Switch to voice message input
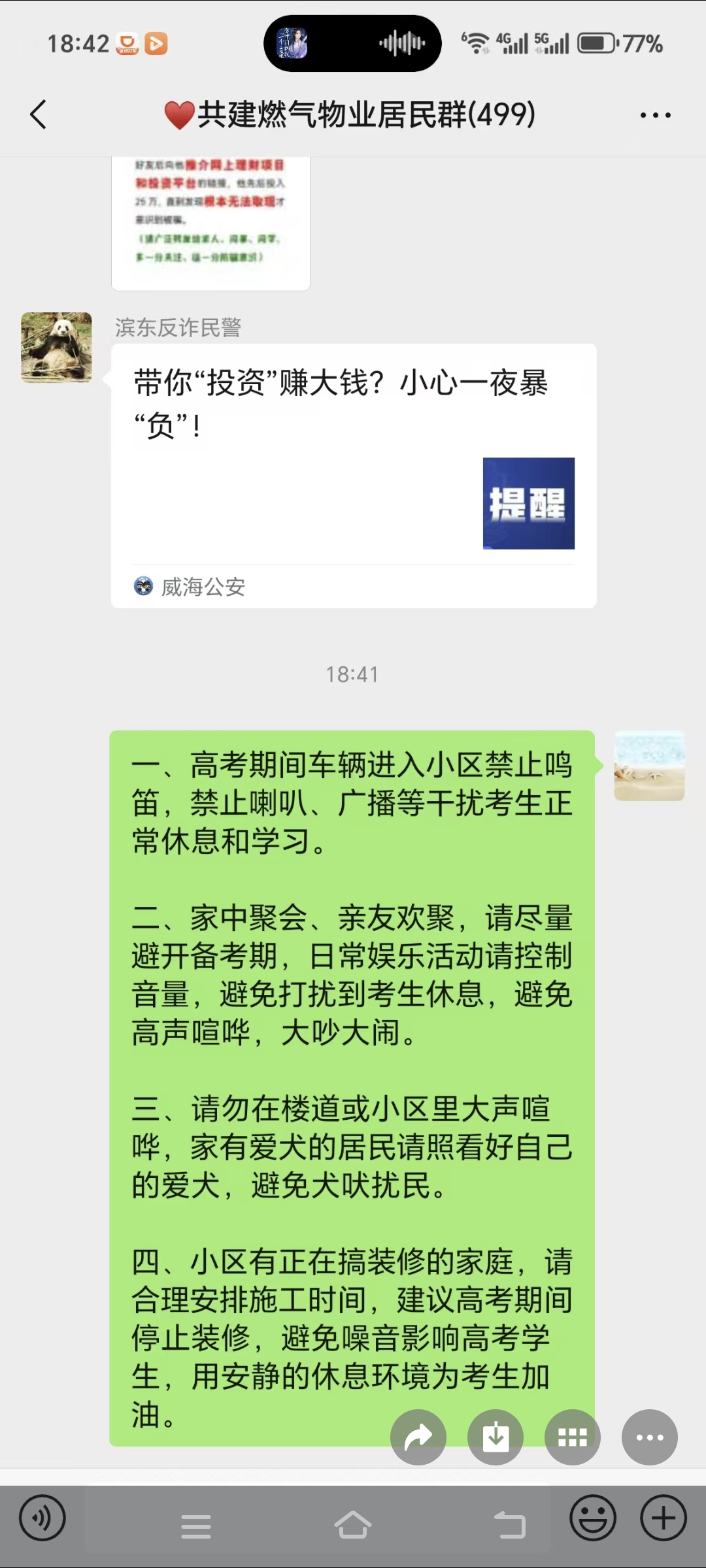706x1568 pixels. [x=42, y=1518]
